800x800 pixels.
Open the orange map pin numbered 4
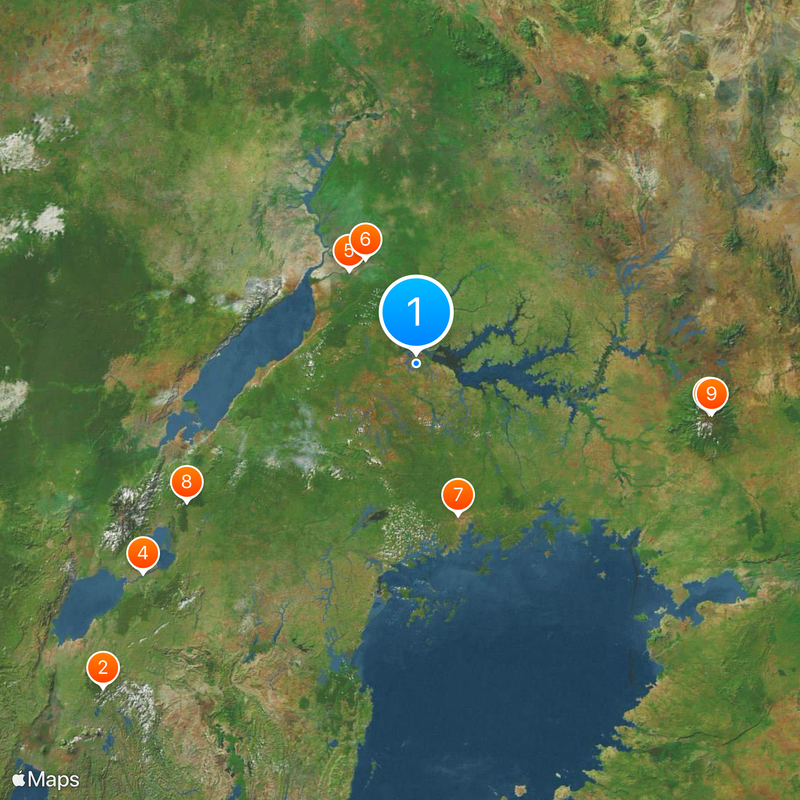(x=143, y=552)
